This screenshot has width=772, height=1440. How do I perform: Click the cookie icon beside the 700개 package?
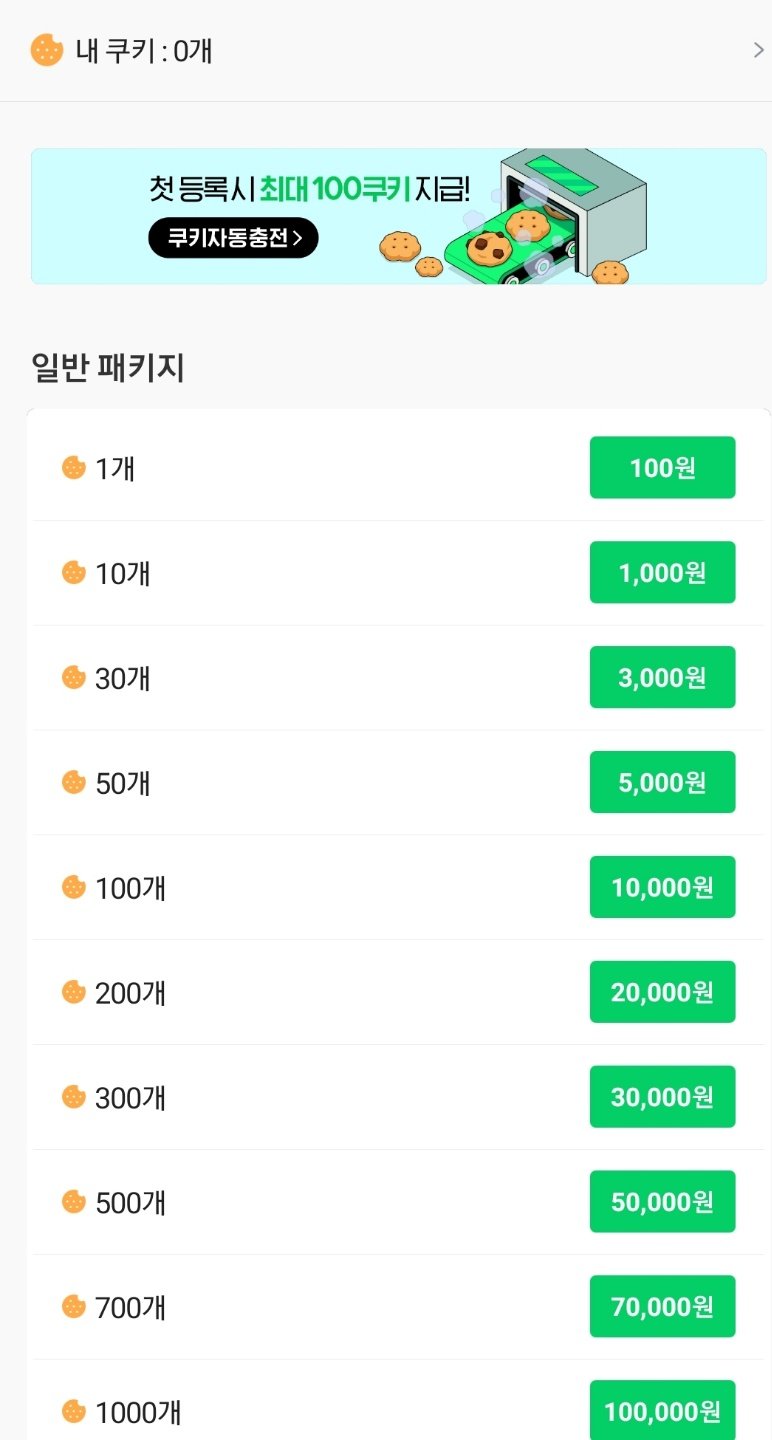pos(71,1306)
